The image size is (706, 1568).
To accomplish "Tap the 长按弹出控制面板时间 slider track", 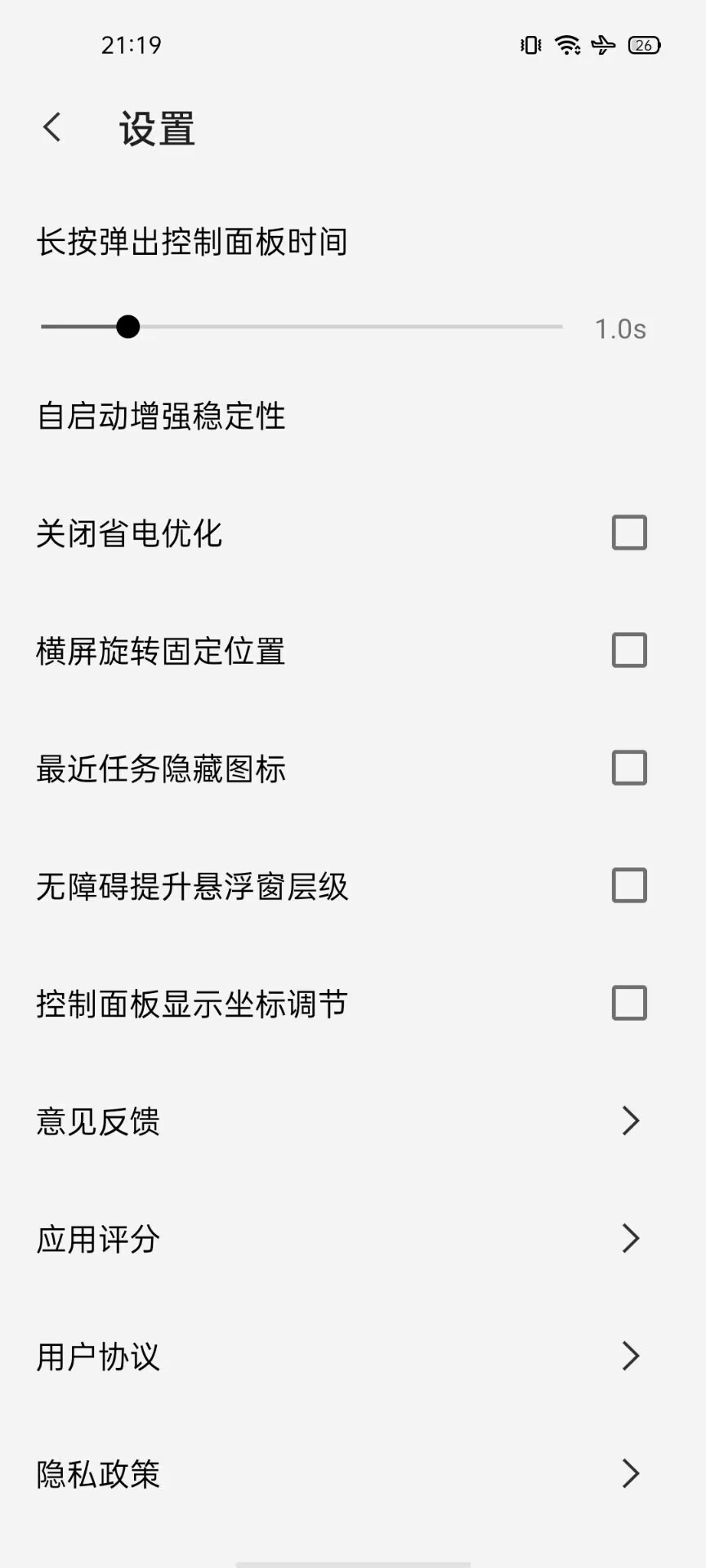I will 302,327.
